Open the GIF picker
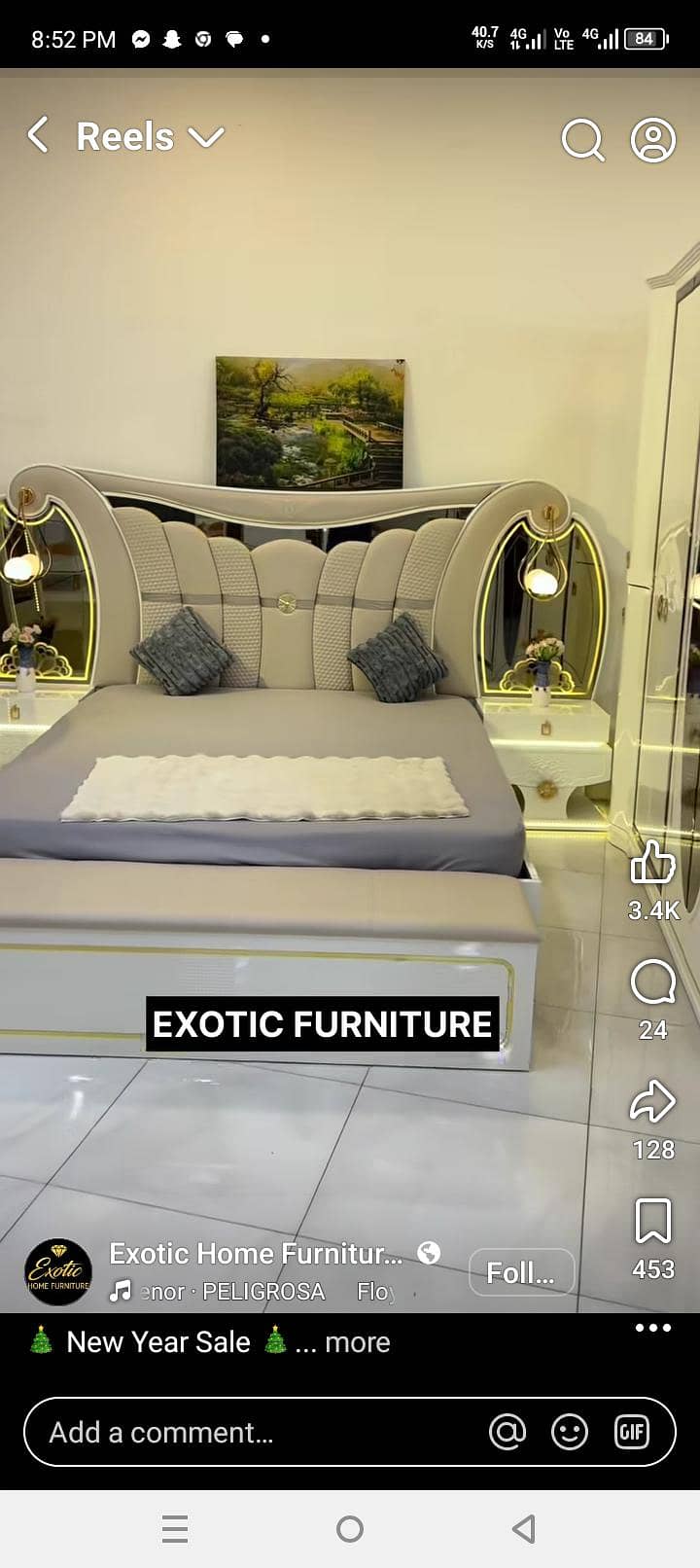700x1568 pixels. click(632, 1432)
